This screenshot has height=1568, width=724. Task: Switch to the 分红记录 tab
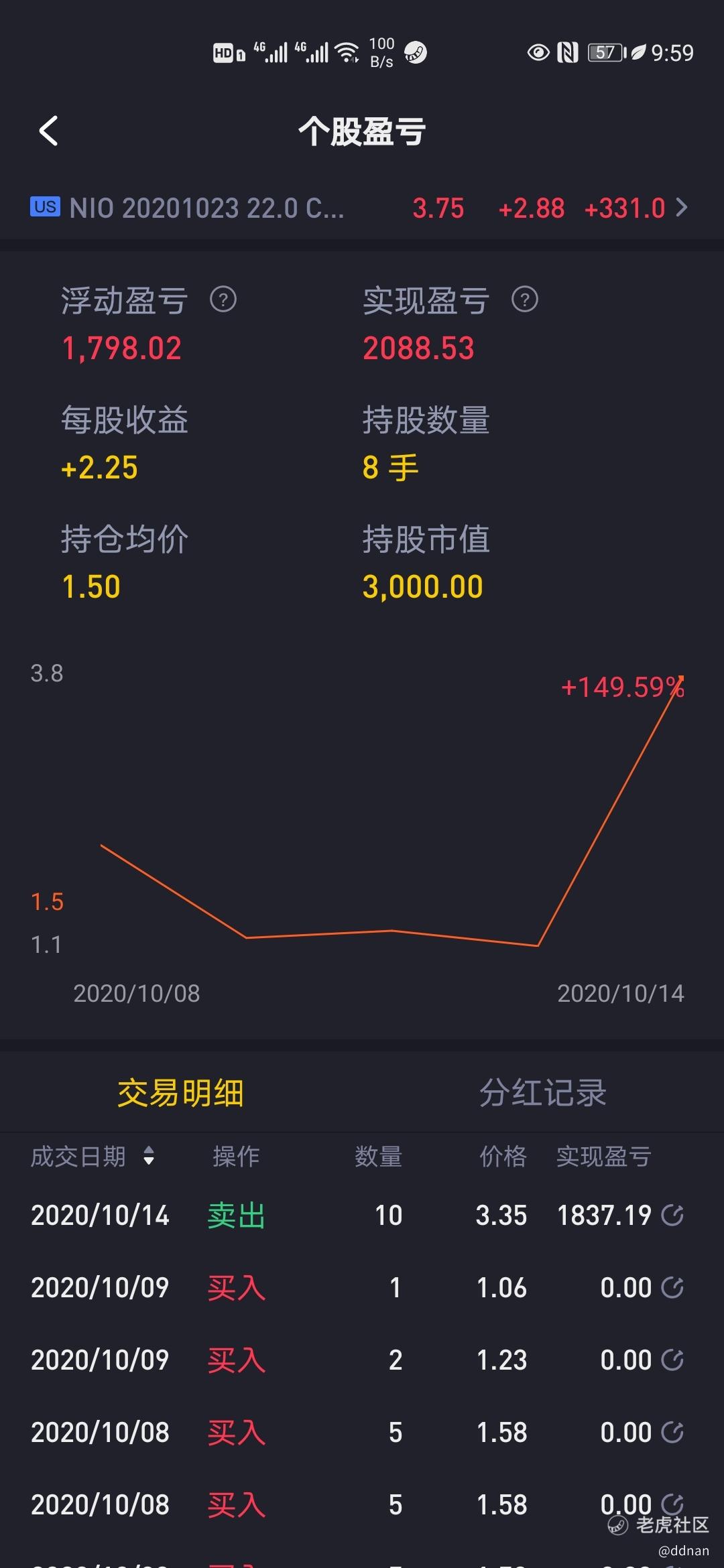[x=543, y=1093]
